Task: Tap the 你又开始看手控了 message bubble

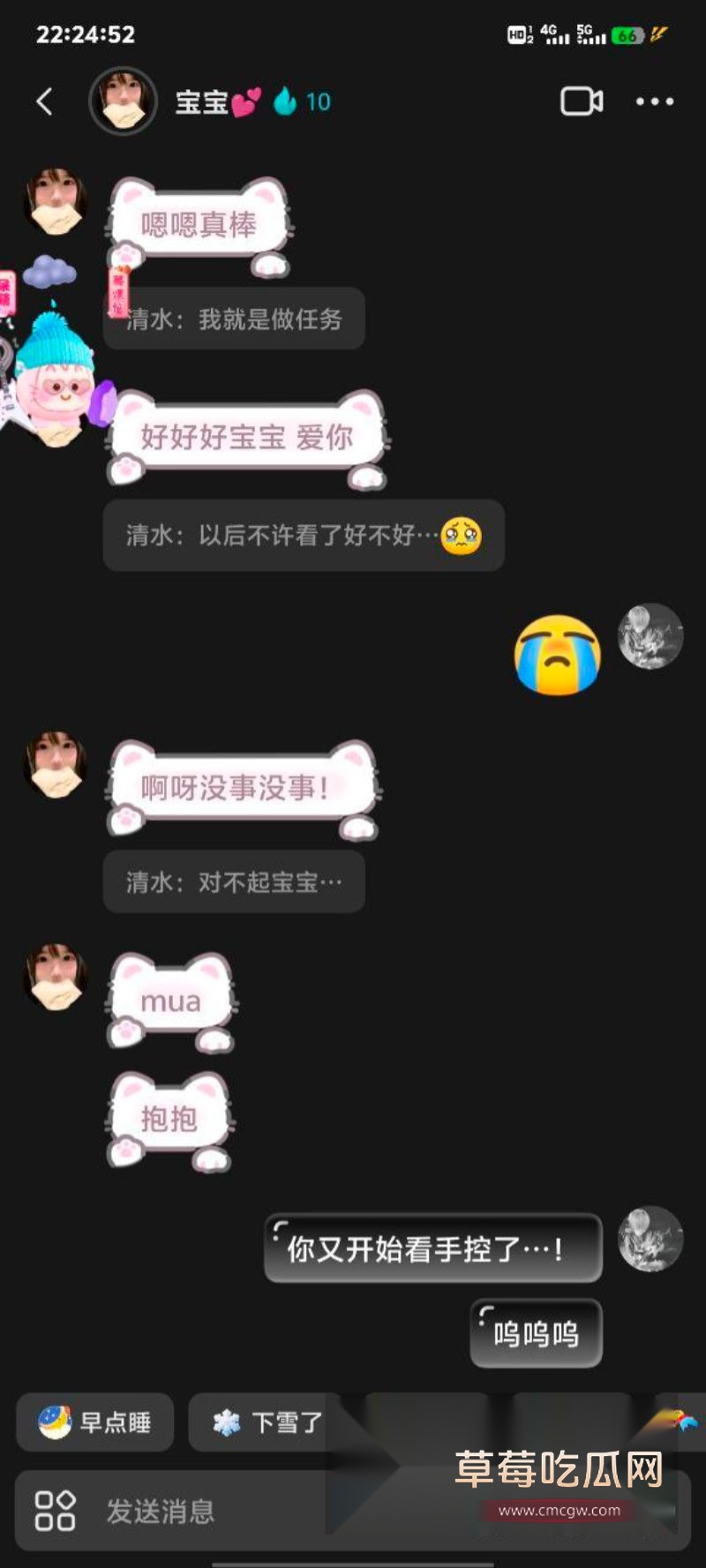Action: pyautogui.click(x=434, y=1247)
